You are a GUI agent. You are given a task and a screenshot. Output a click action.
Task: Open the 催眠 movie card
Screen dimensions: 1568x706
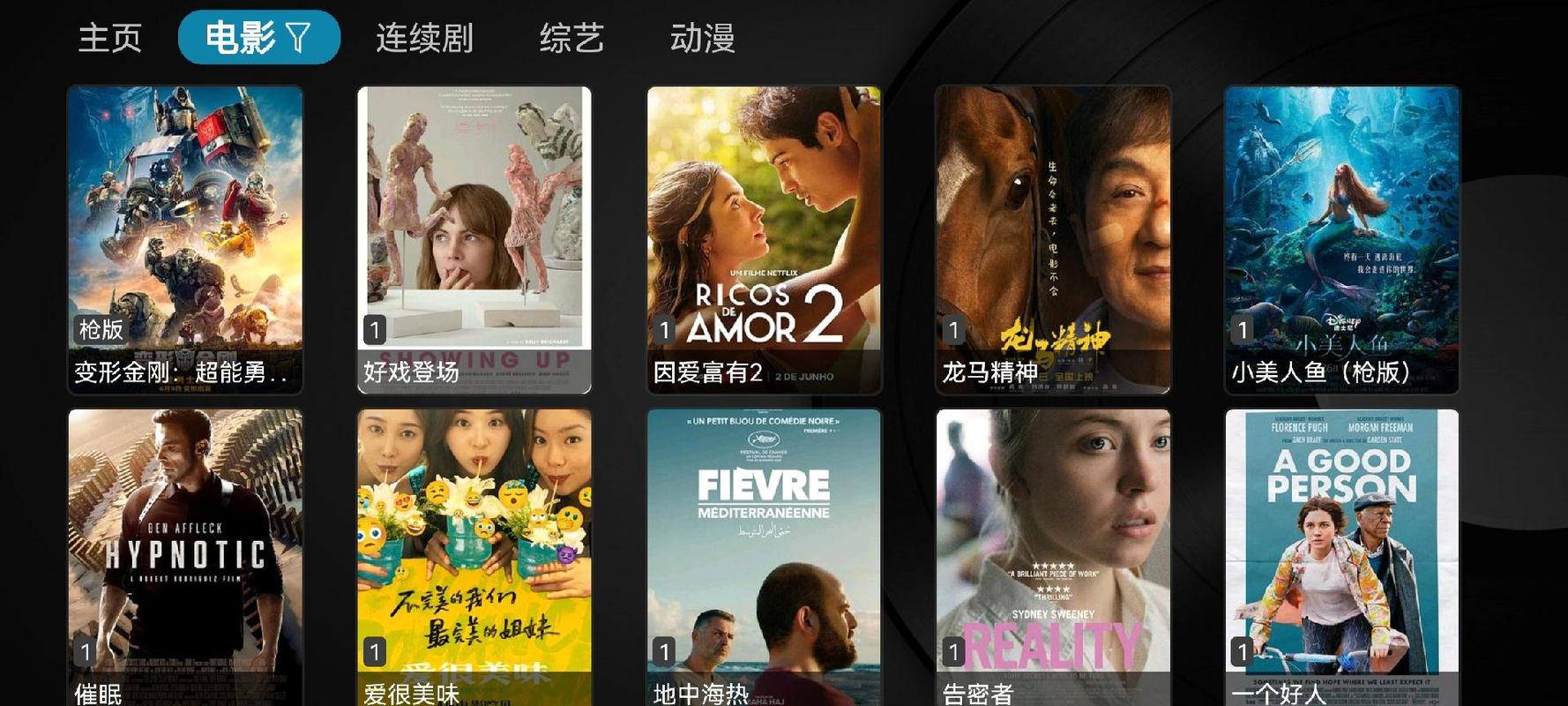tap(185, 556)
